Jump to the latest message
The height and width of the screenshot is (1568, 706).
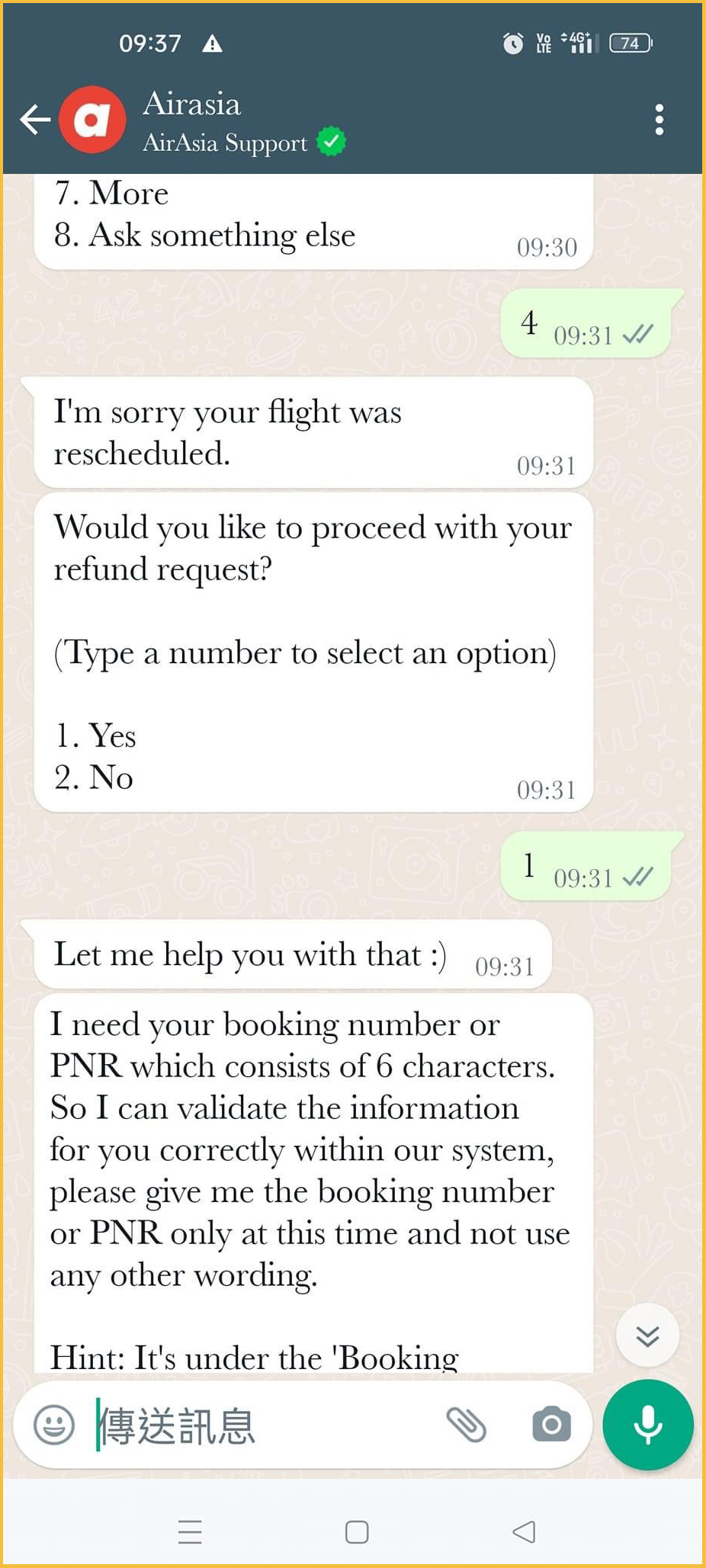click(647, 1336)
